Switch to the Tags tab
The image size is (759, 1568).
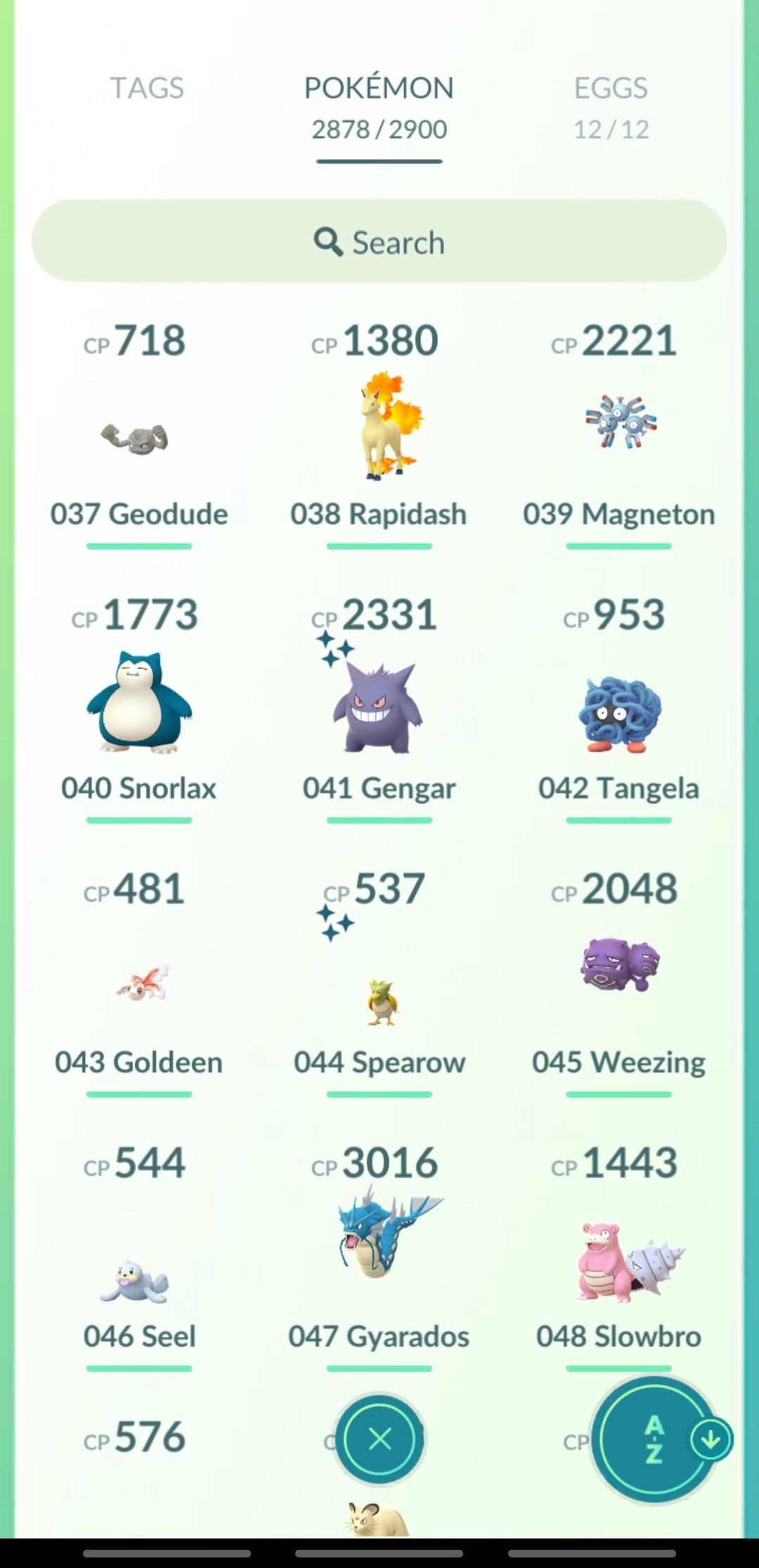click(146, 89)
